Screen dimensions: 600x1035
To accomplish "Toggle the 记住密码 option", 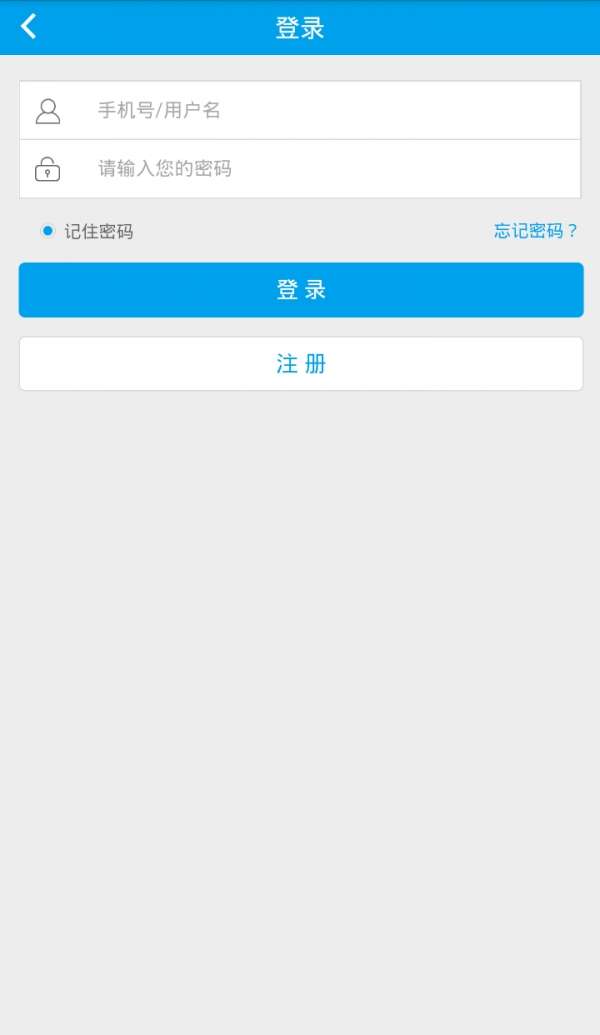I will tap(86, 231).
